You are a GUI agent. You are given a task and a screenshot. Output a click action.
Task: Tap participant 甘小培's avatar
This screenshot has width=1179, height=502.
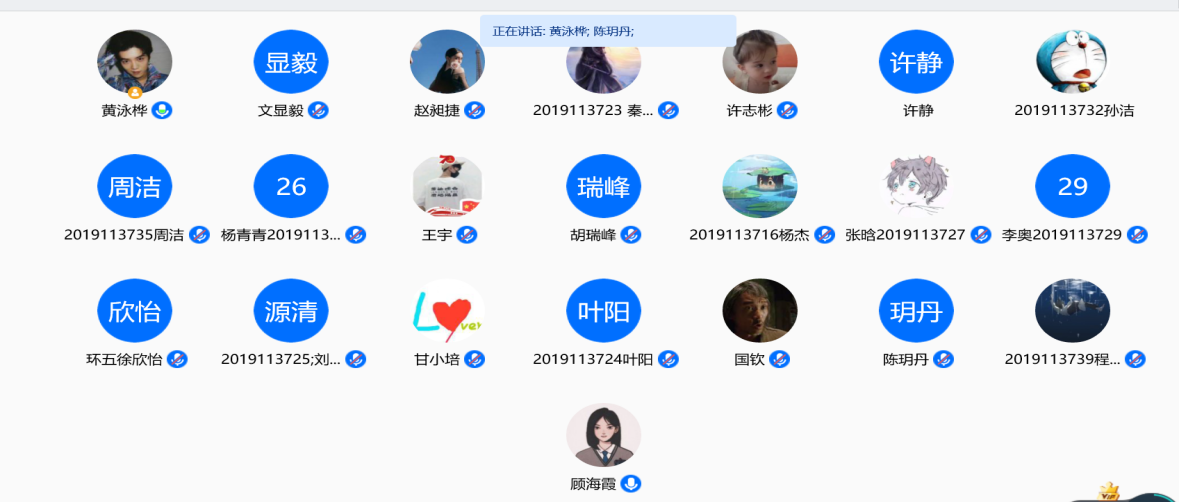[x=447, y=311]
